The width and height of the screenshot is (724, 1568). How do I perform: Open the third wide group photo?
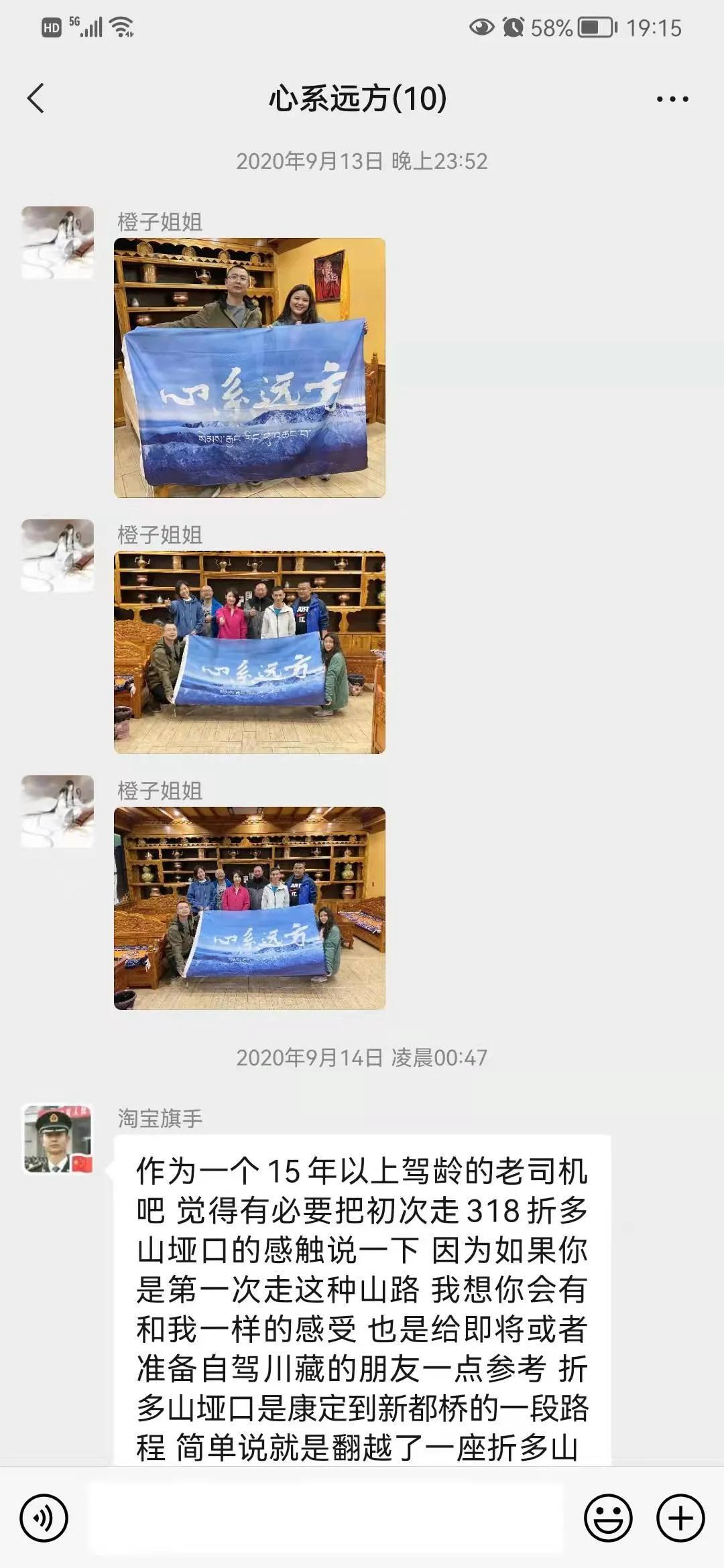[x=249, y=908]
